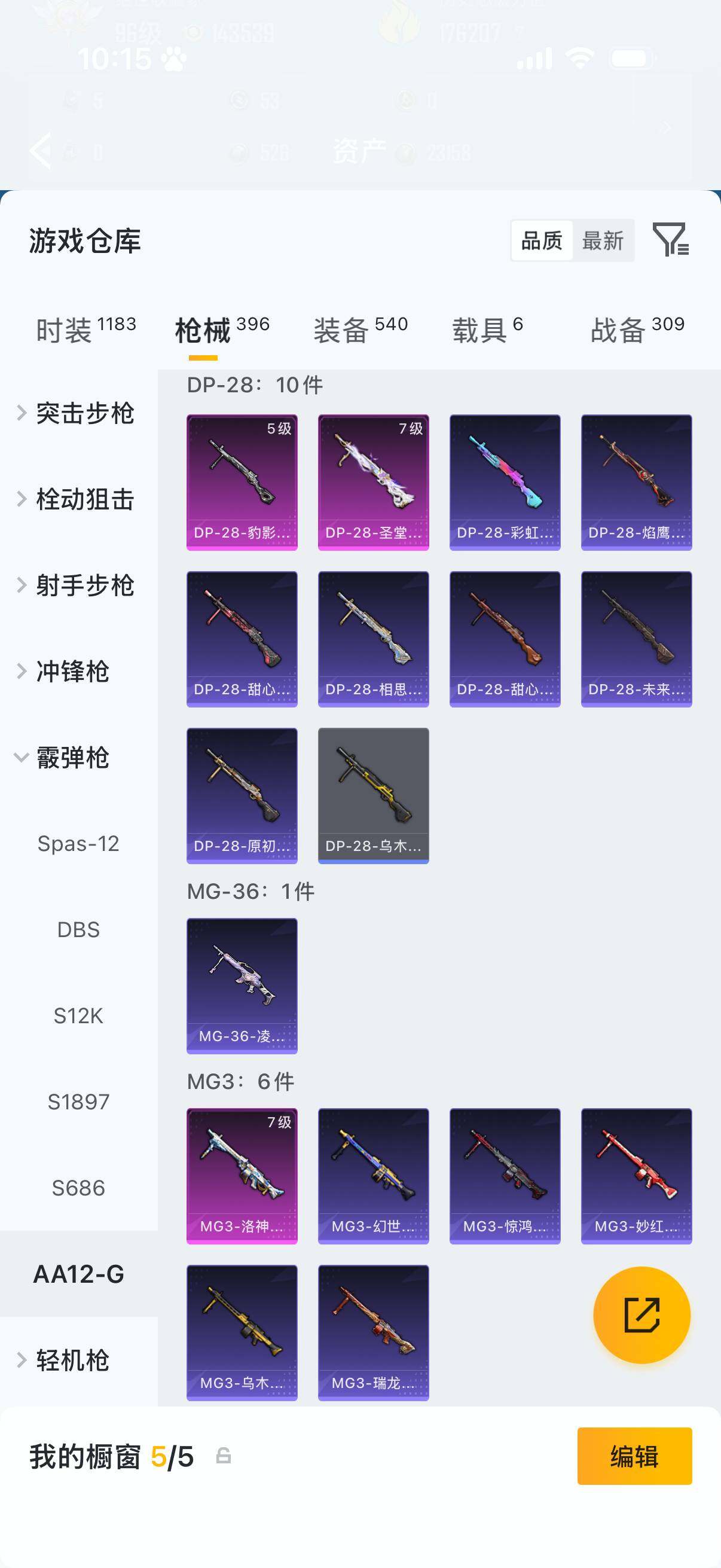Open the 载具 tab
The width and height of the screenshot is (721, 1568).
487,331
